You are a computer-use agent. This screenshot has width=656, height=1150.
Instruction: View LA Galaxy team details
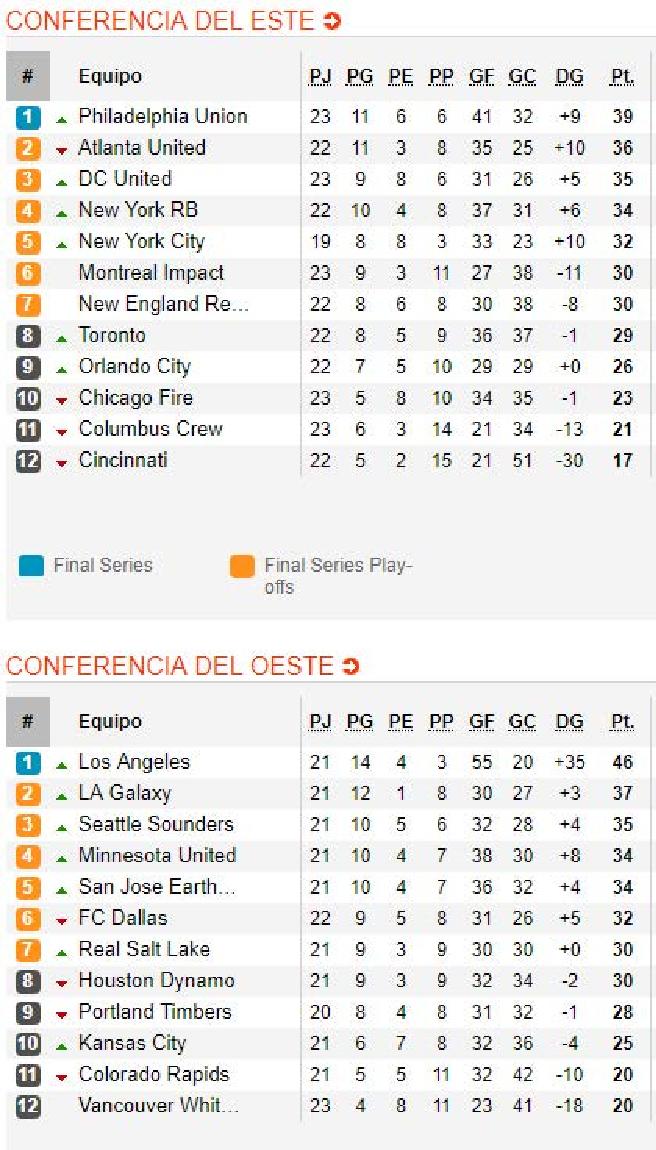click(125, 794)
